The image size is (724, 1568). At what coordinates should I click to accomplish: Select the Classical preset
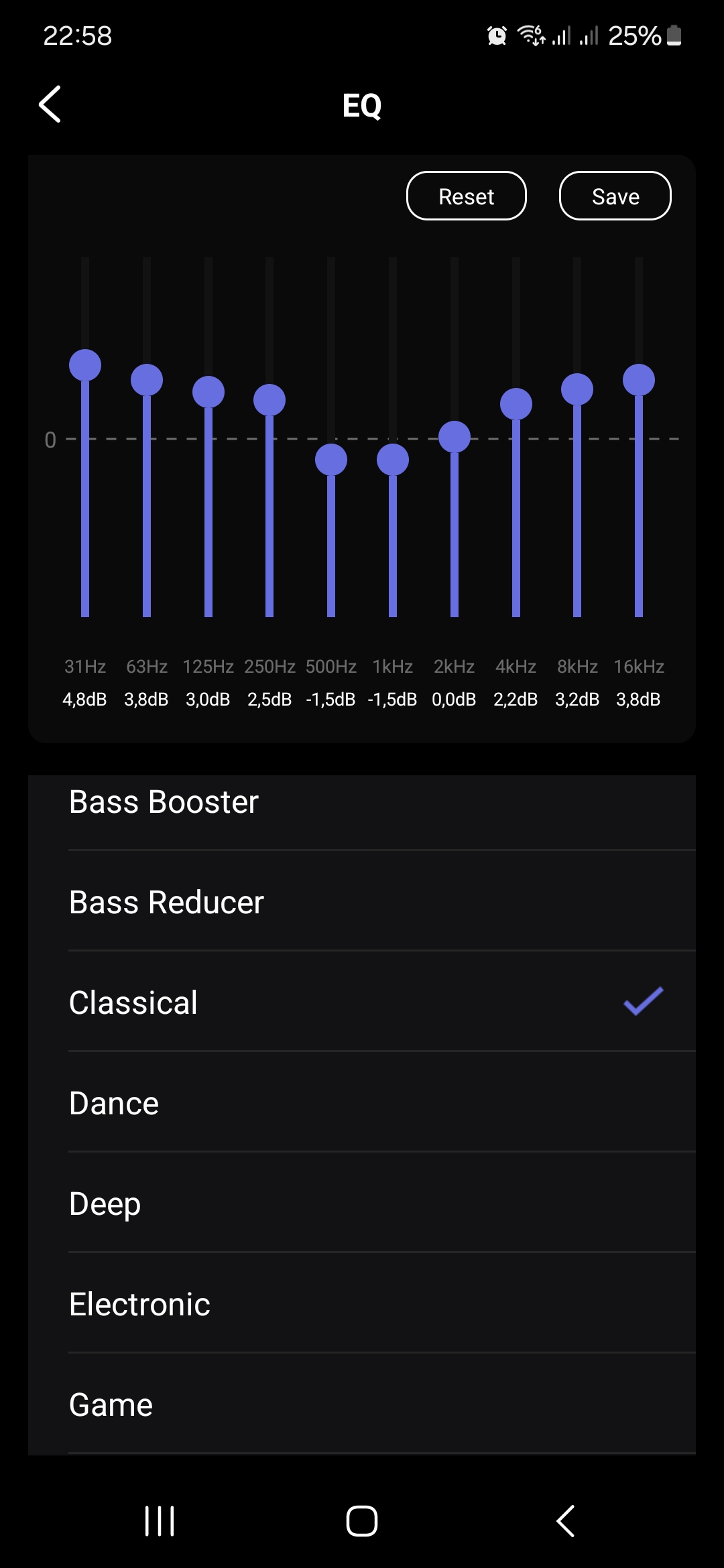[x=362, y=1002]
